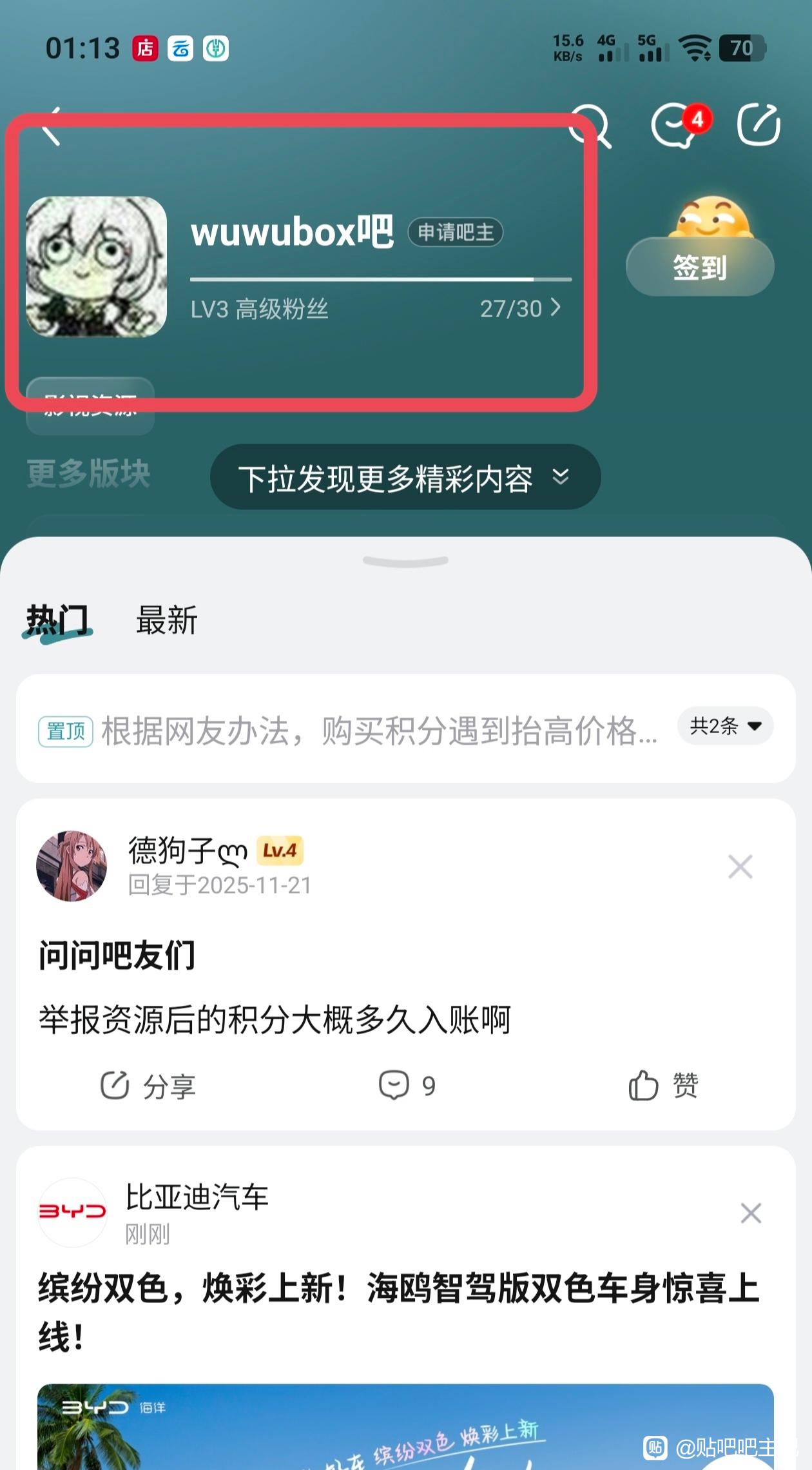Select the 热门 tab
Viewport: 812px width, 1470px height.
[57, 620]
